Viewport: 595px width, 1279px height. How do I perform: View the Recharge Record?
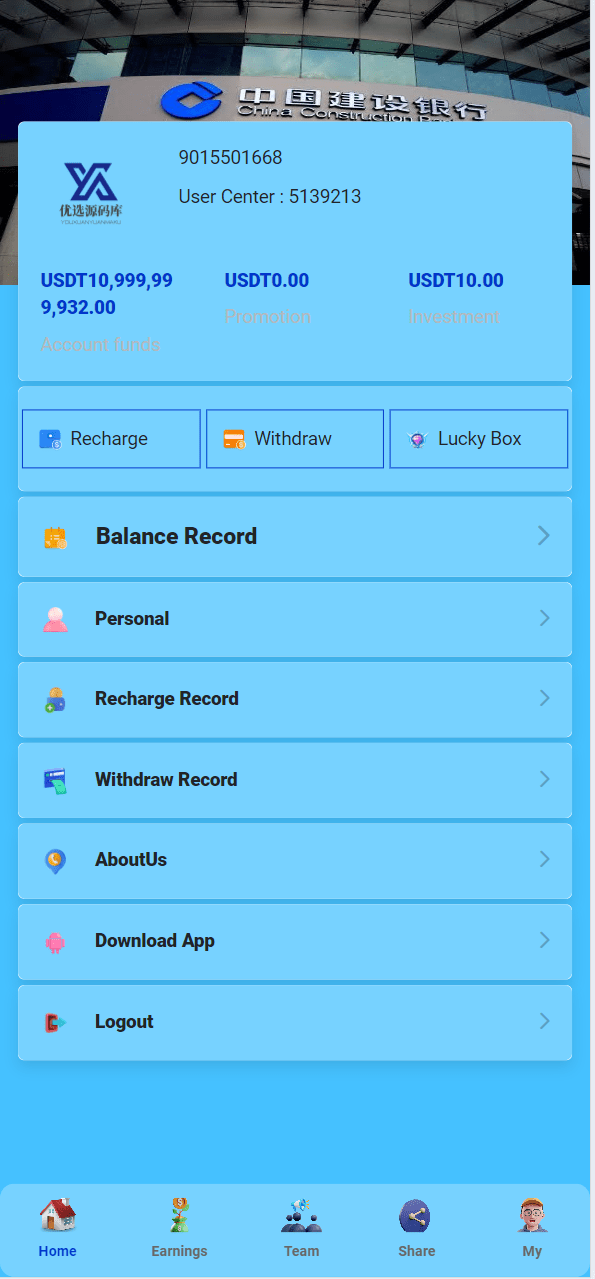click(295, 699)
